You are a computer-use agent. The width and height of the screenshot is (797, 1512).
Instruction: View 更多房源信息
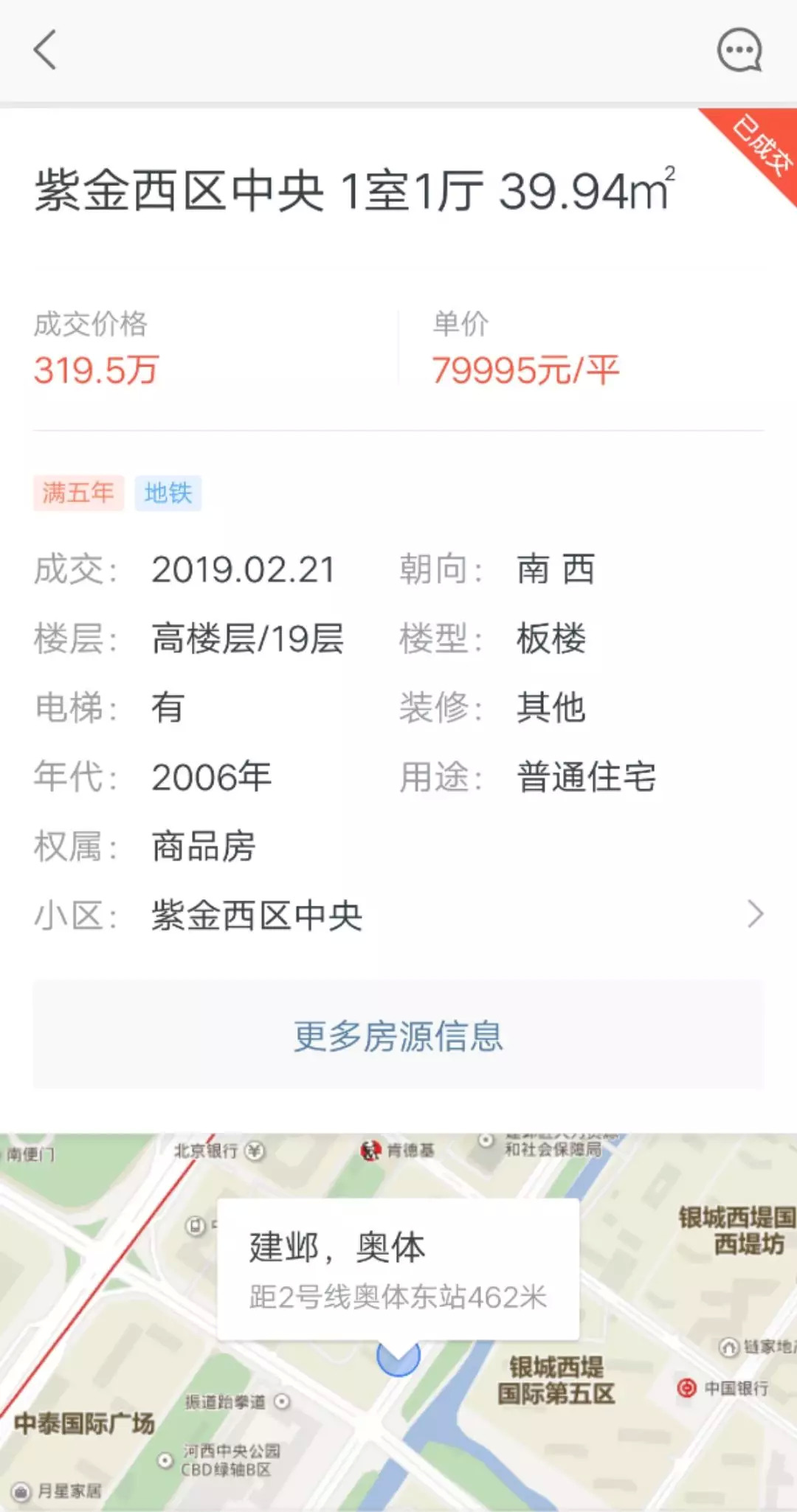pos(398,1035)
